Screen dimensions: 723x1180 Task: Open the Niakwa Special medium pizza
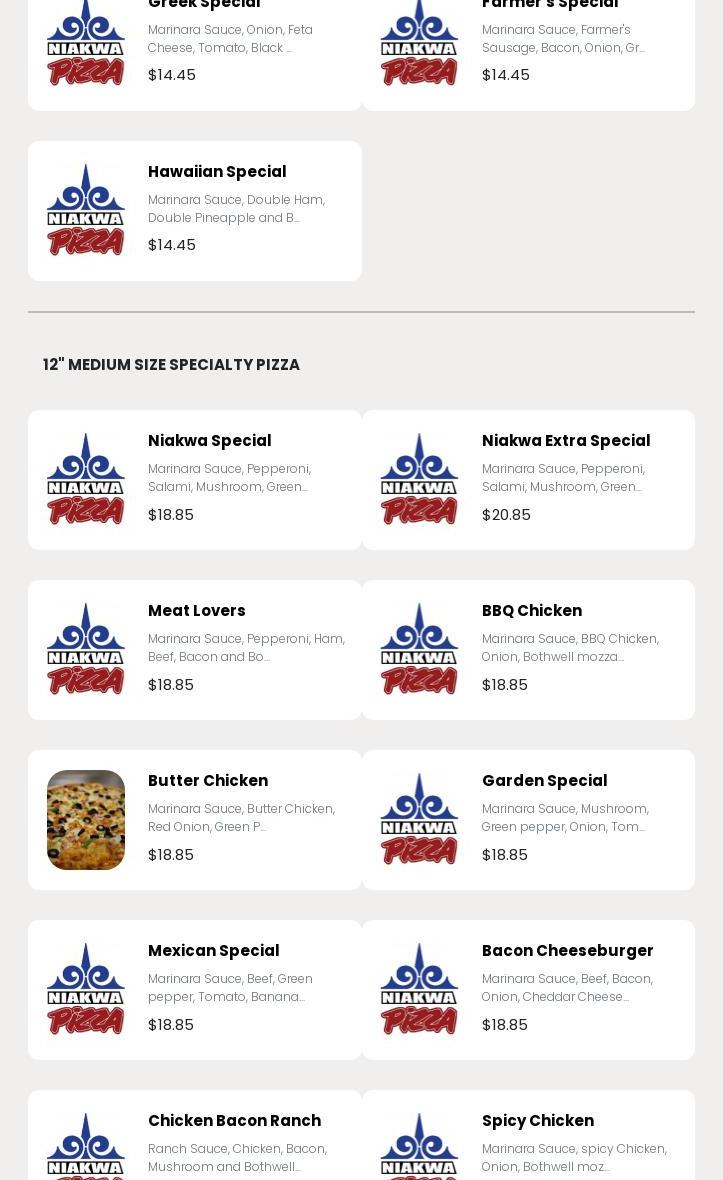pos(195,480)
